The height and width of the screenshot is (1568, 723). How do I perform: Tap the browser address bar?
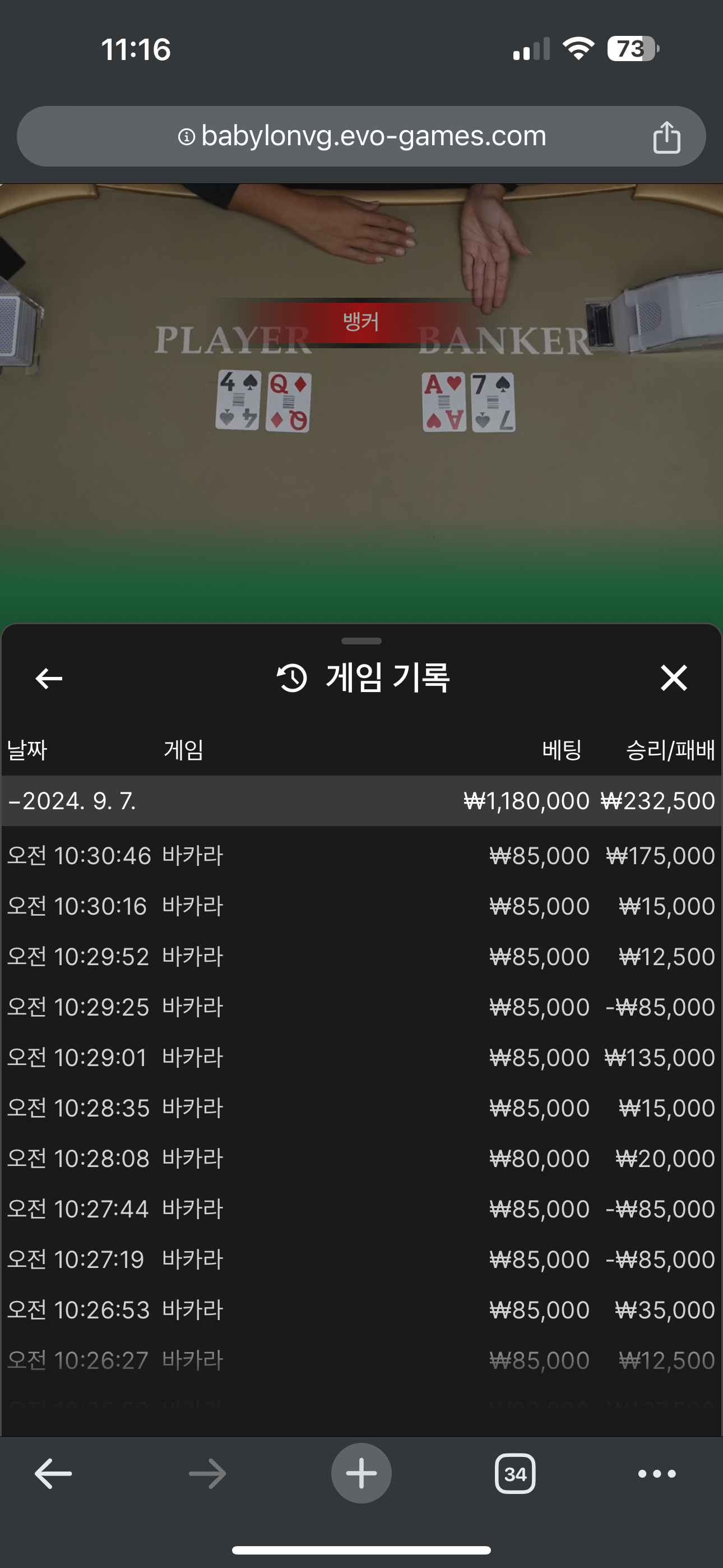(361, 136)
